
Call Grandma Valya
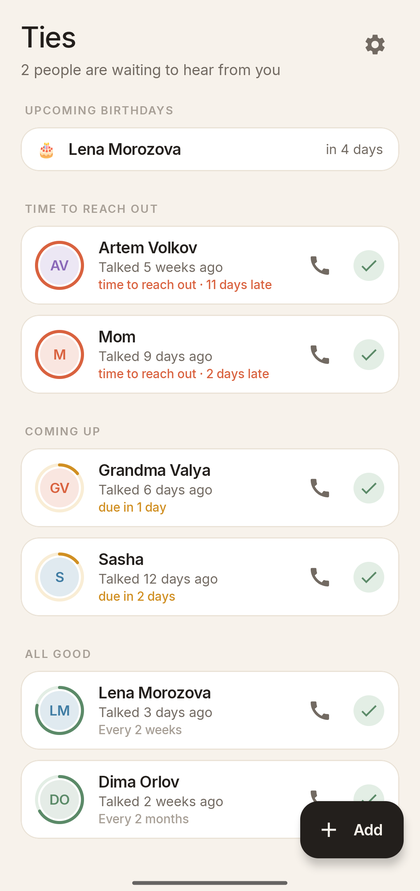coord(319,488)
